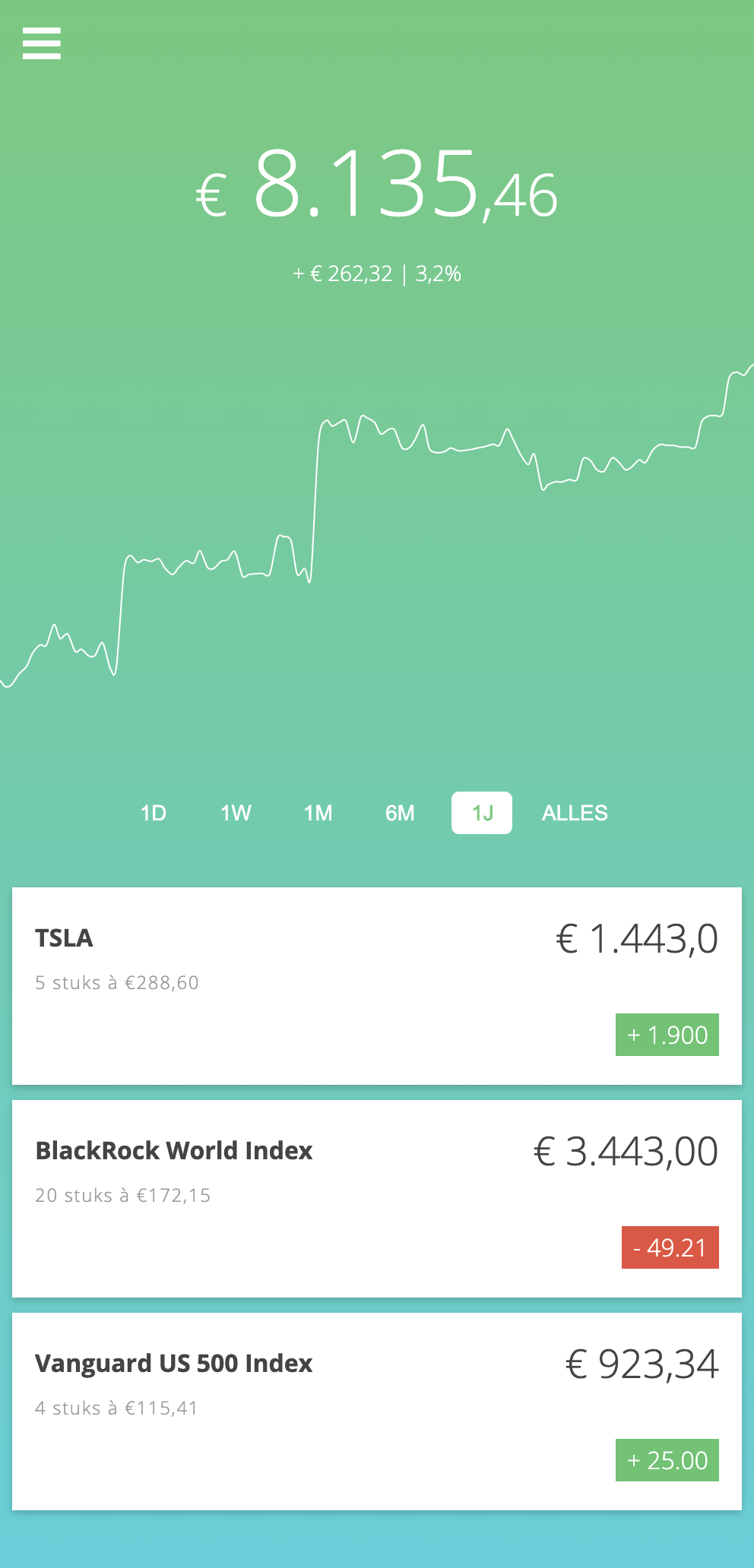Switch chart range to 1D
The image size is (754, 1568).
click(154, 813)
